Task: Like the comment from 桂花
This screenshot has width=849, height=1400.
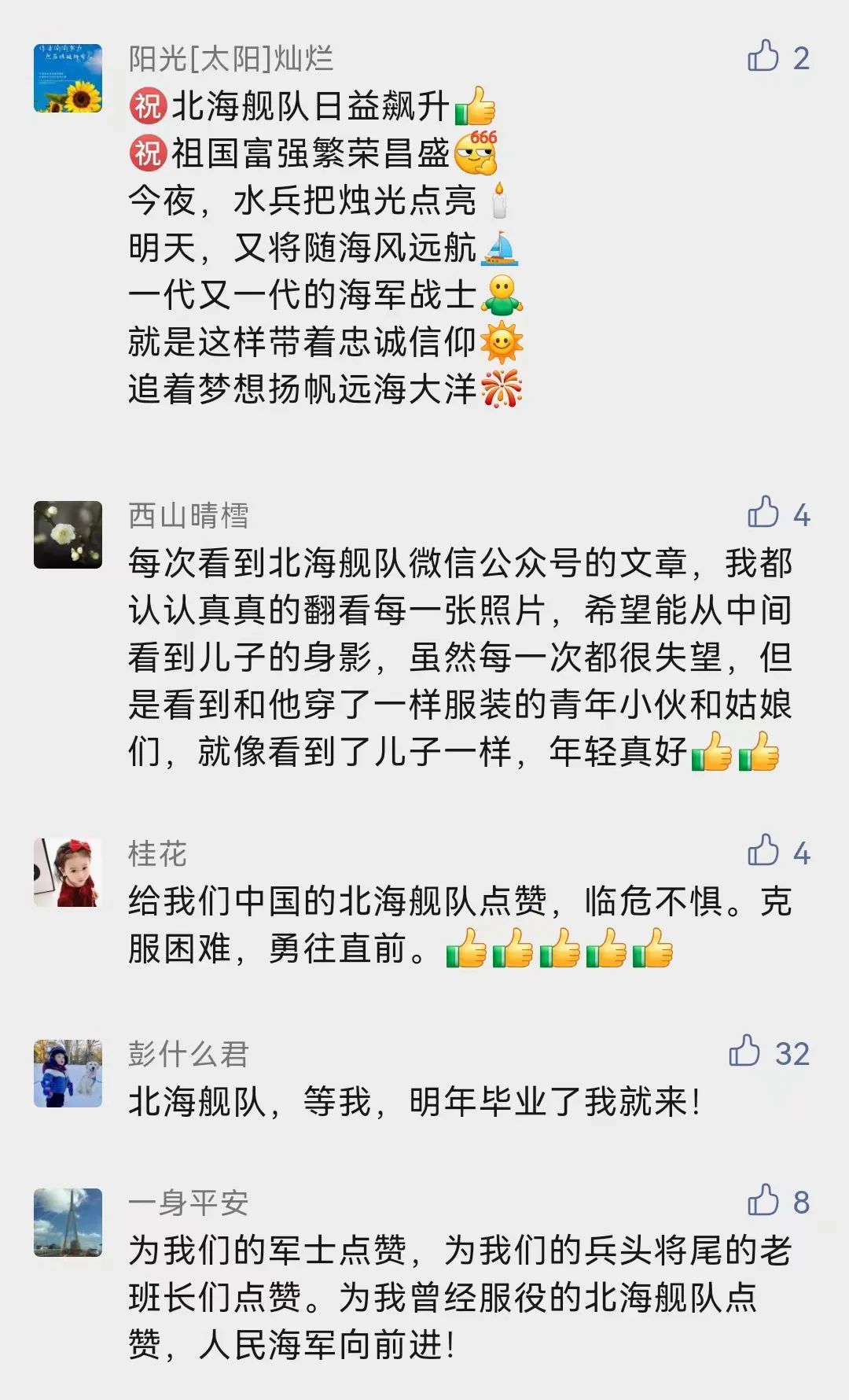Action: 763,851
